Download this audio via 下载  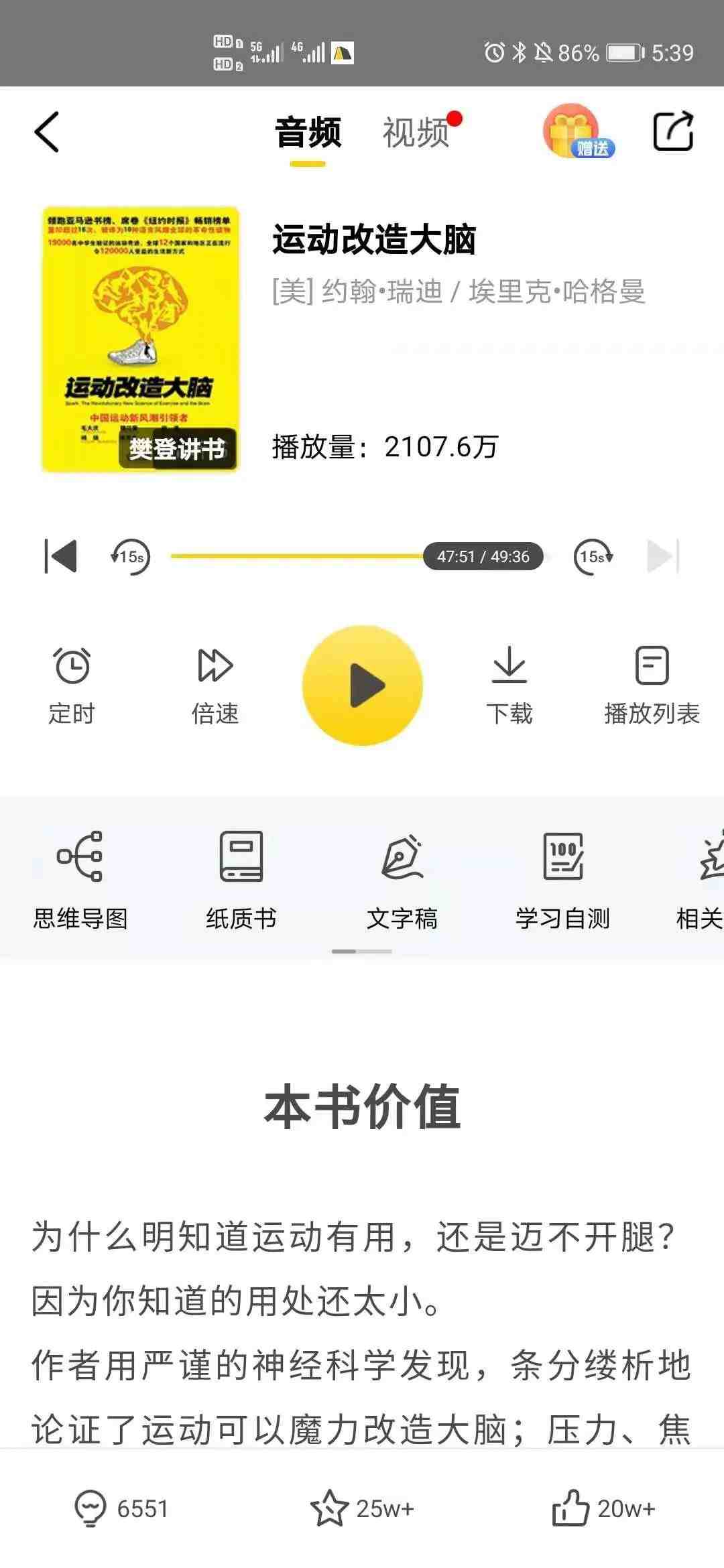pos(509,685)
